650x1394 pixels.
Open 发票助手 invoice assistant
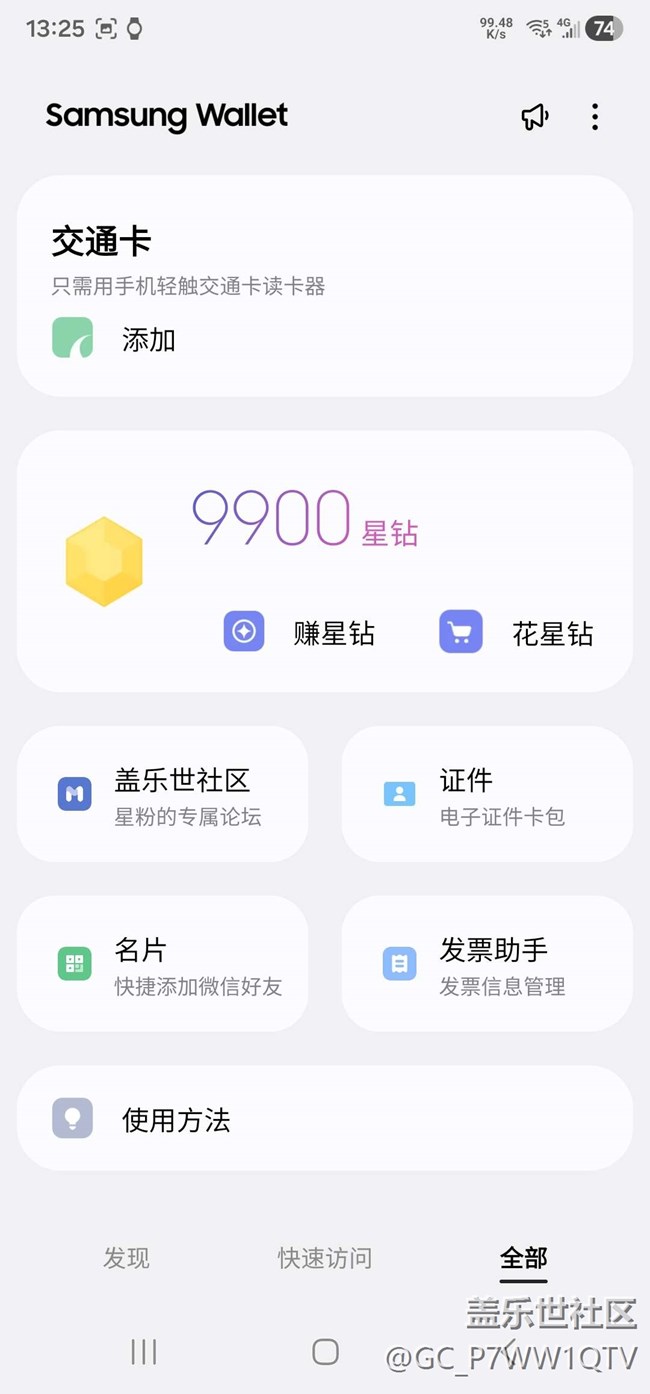click(x=487, y=963)
